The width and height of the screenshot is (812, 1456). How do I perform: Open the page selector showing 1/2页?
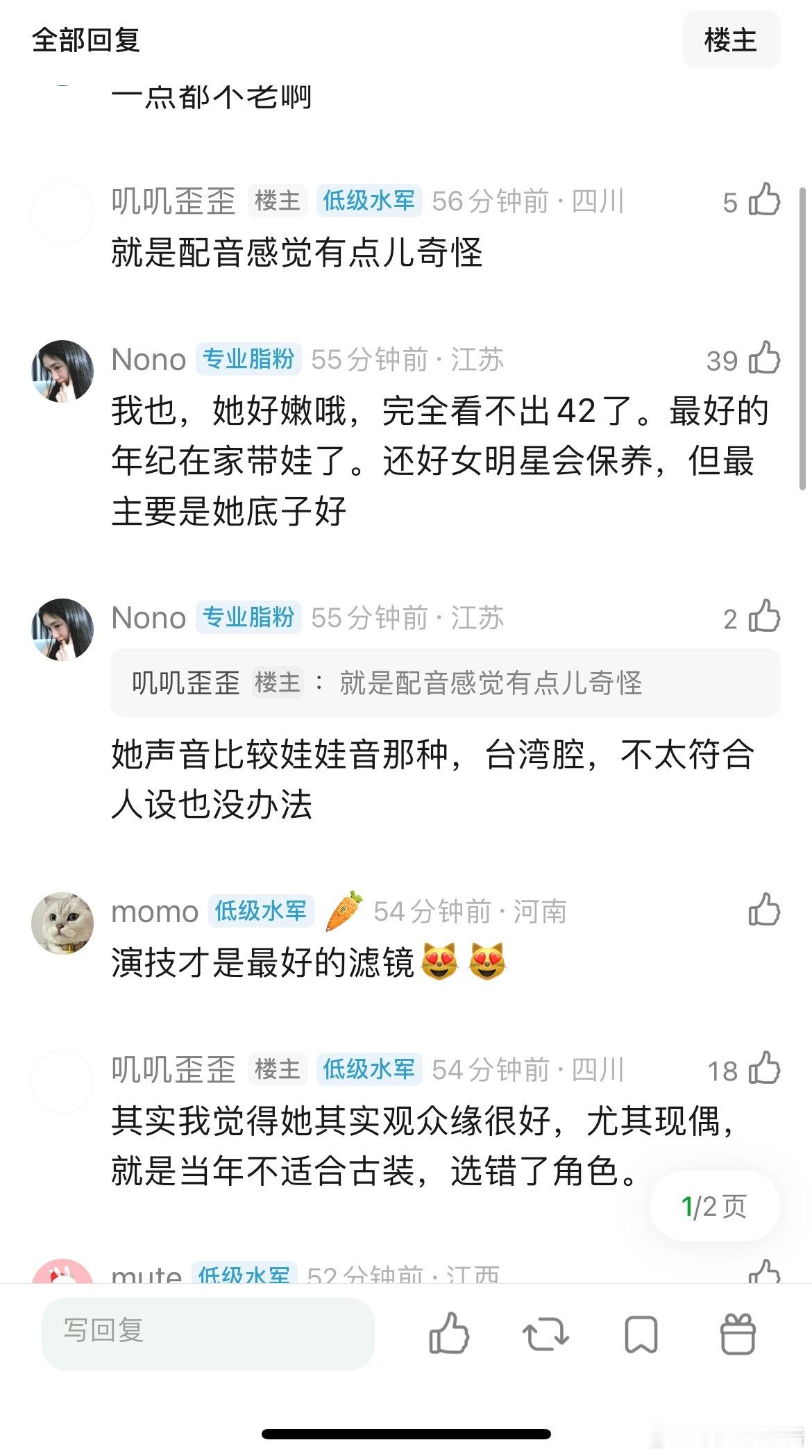tap(715, 1202)
